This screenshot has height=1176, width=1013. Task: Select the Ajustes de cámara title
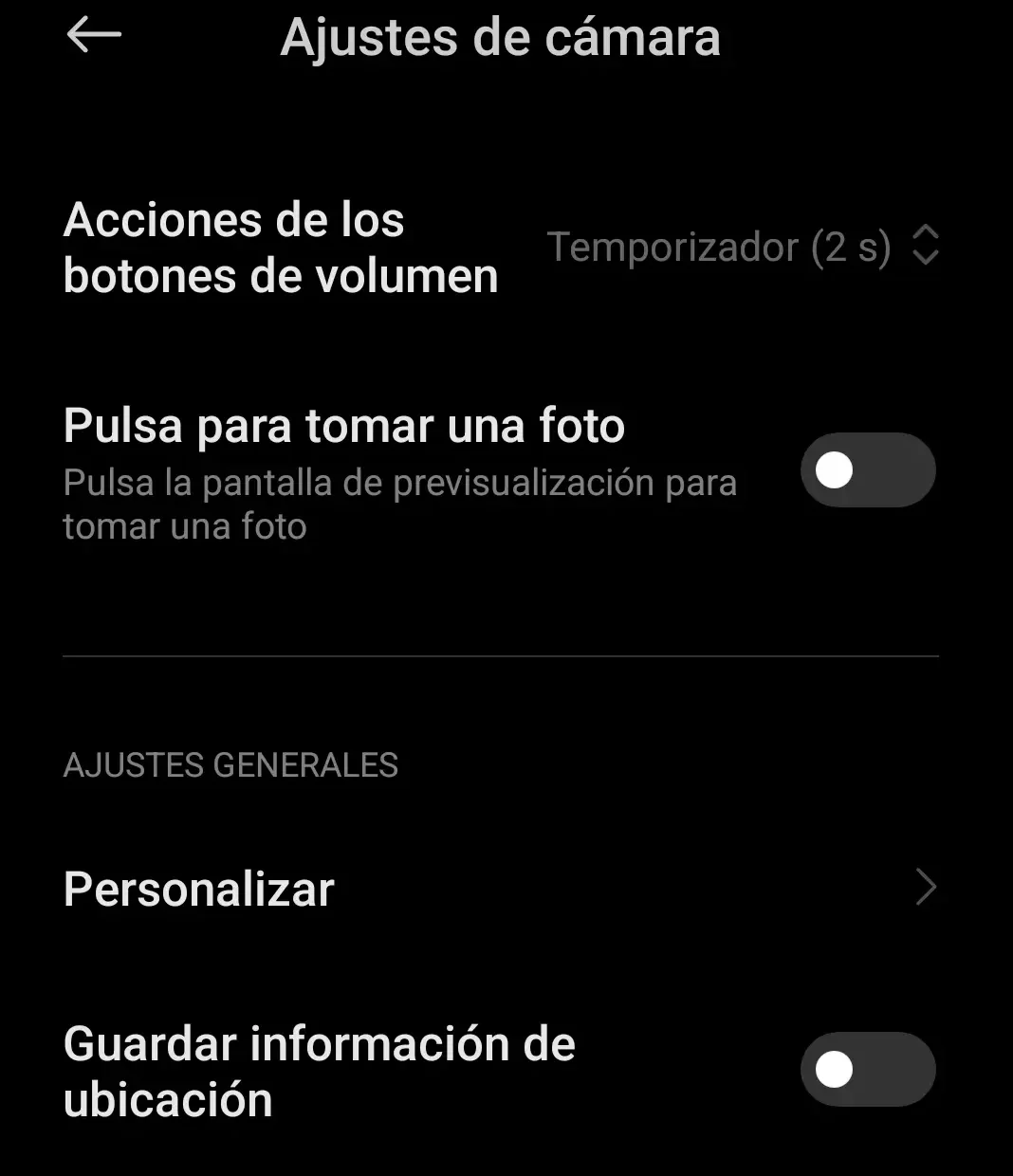[x=501, y=38]
